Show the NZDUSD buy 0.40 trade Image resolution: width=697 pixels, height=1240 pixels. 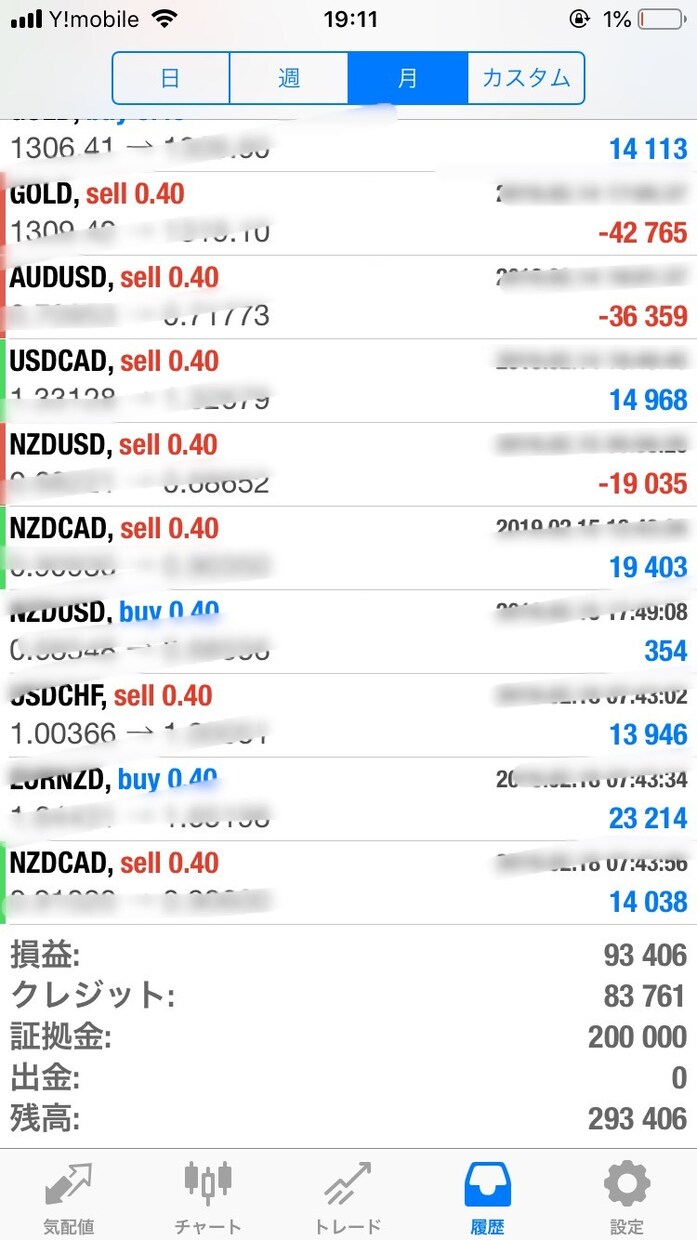(x=348, y=632)
